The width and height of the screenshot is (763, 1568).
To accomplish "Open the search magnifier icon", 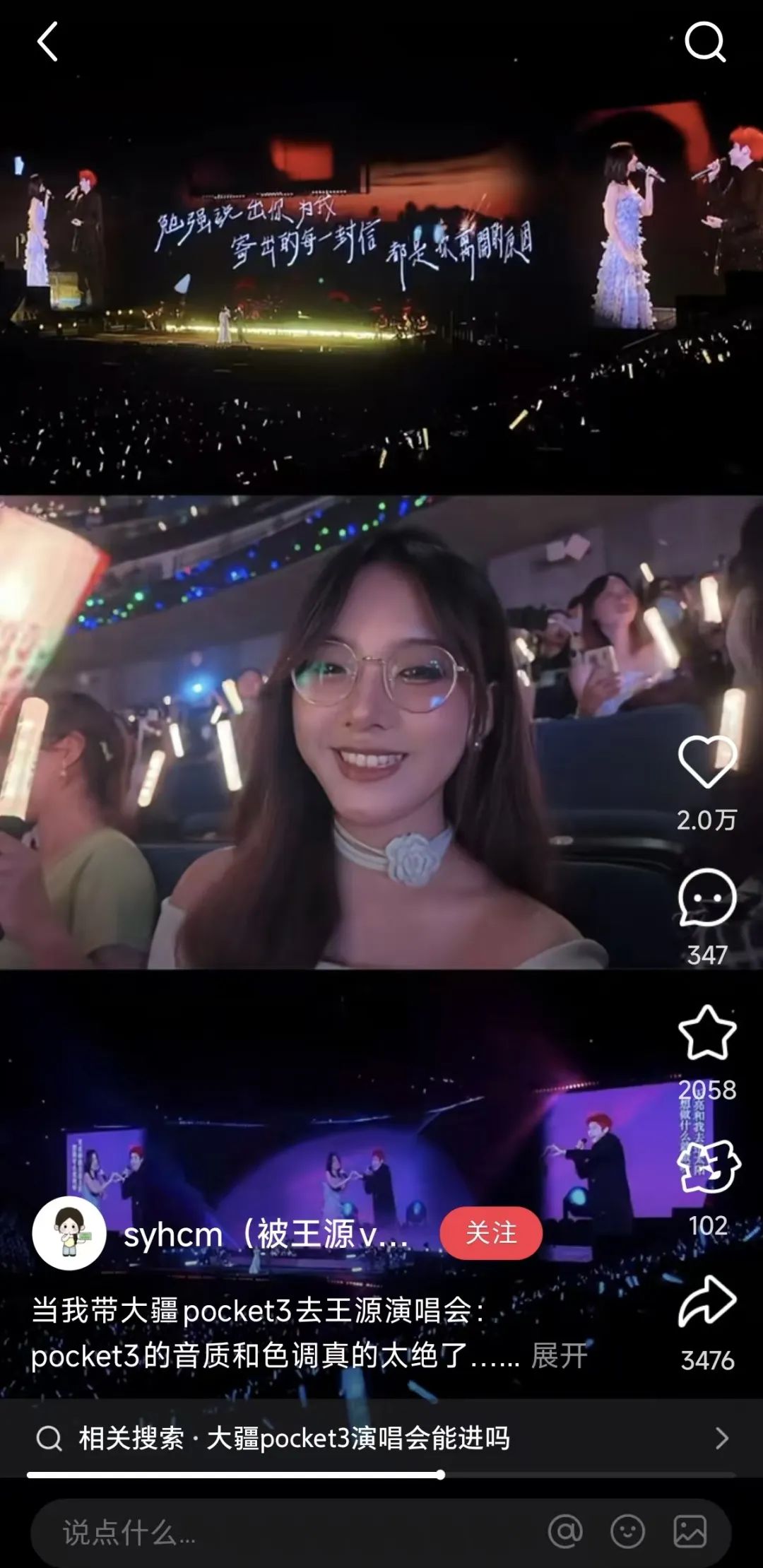I will pos(705,42).
